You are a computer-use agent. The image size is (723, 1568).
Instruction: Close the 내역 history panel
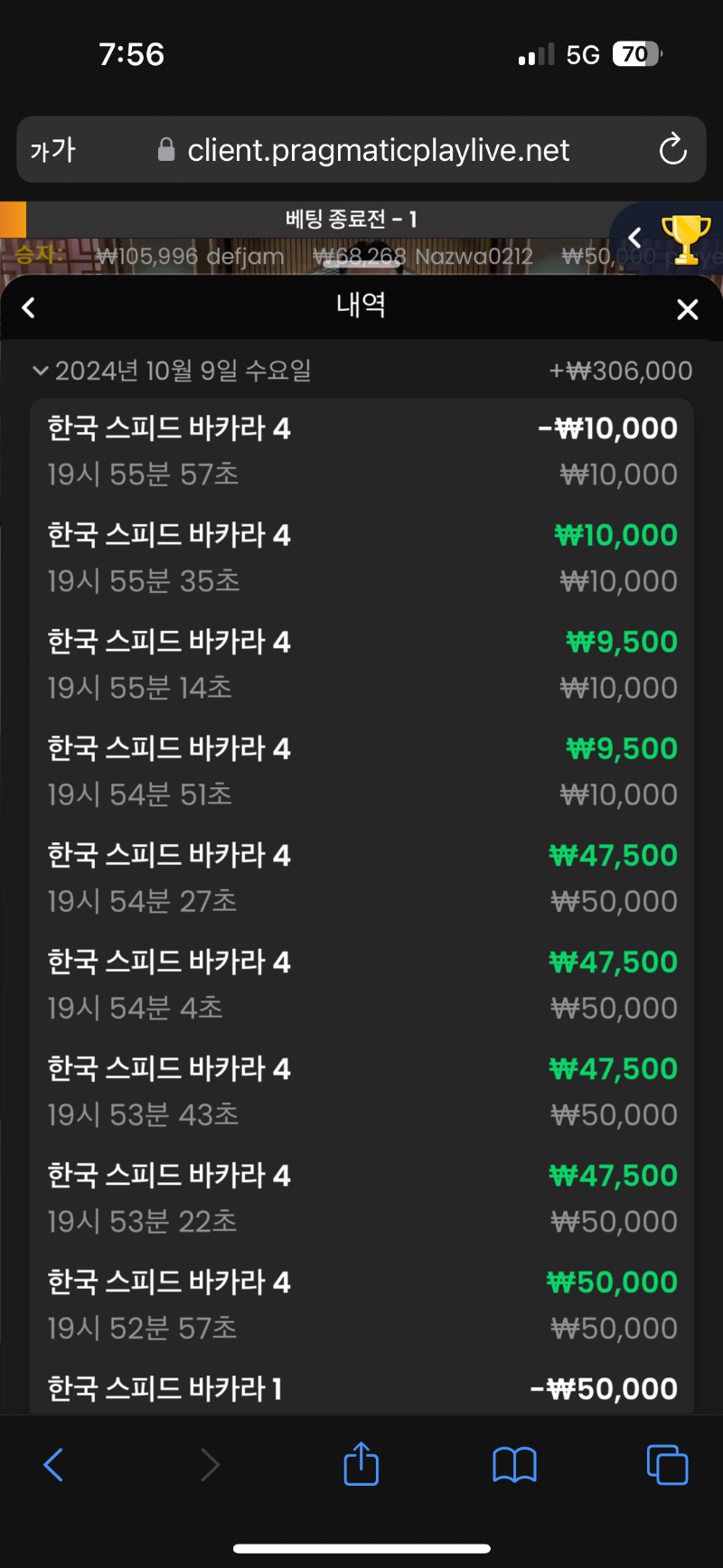(x=687, y=309)
